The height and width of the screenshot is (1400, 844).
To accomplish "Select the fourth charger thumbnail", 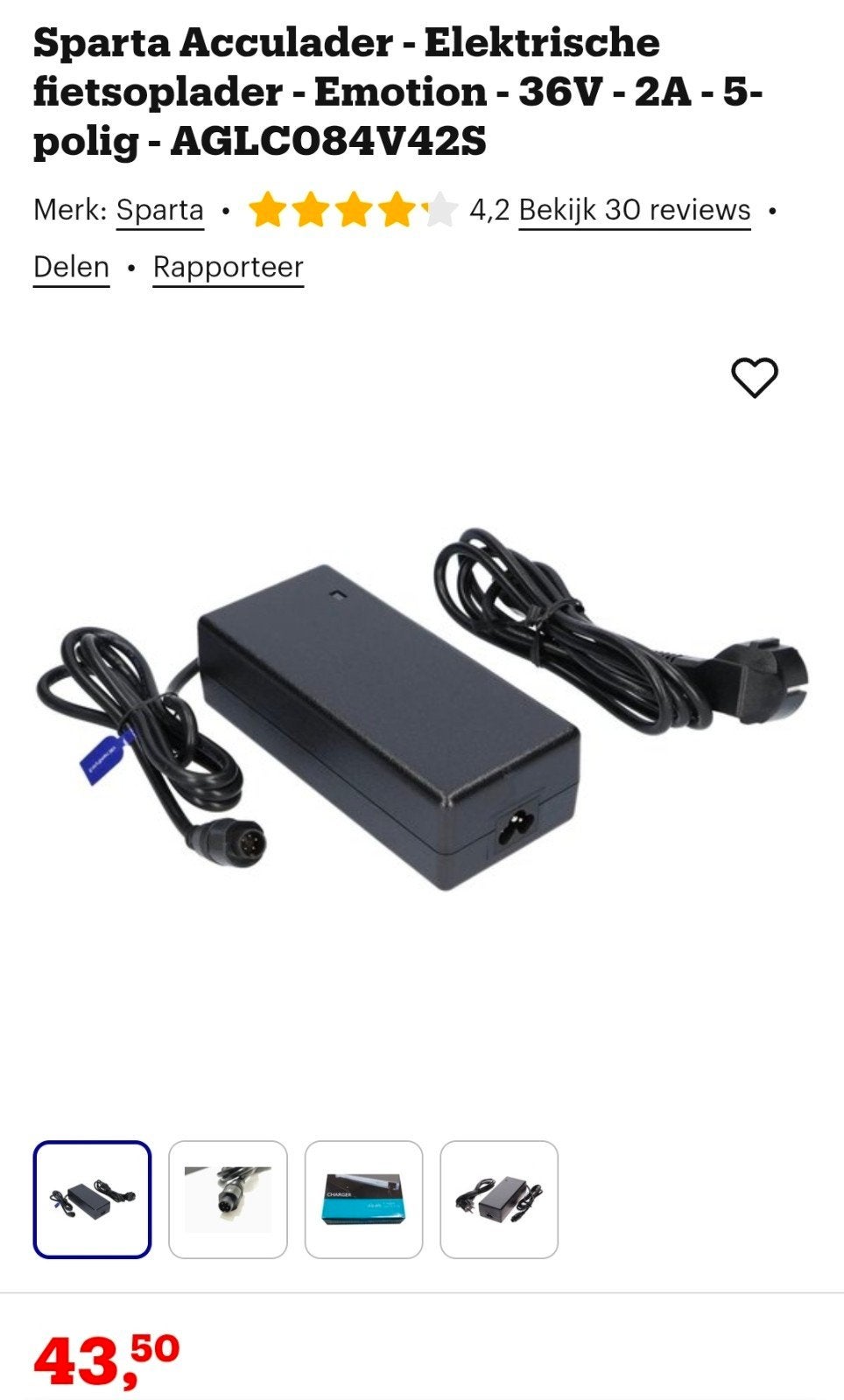I will (x=499, y=1200).
